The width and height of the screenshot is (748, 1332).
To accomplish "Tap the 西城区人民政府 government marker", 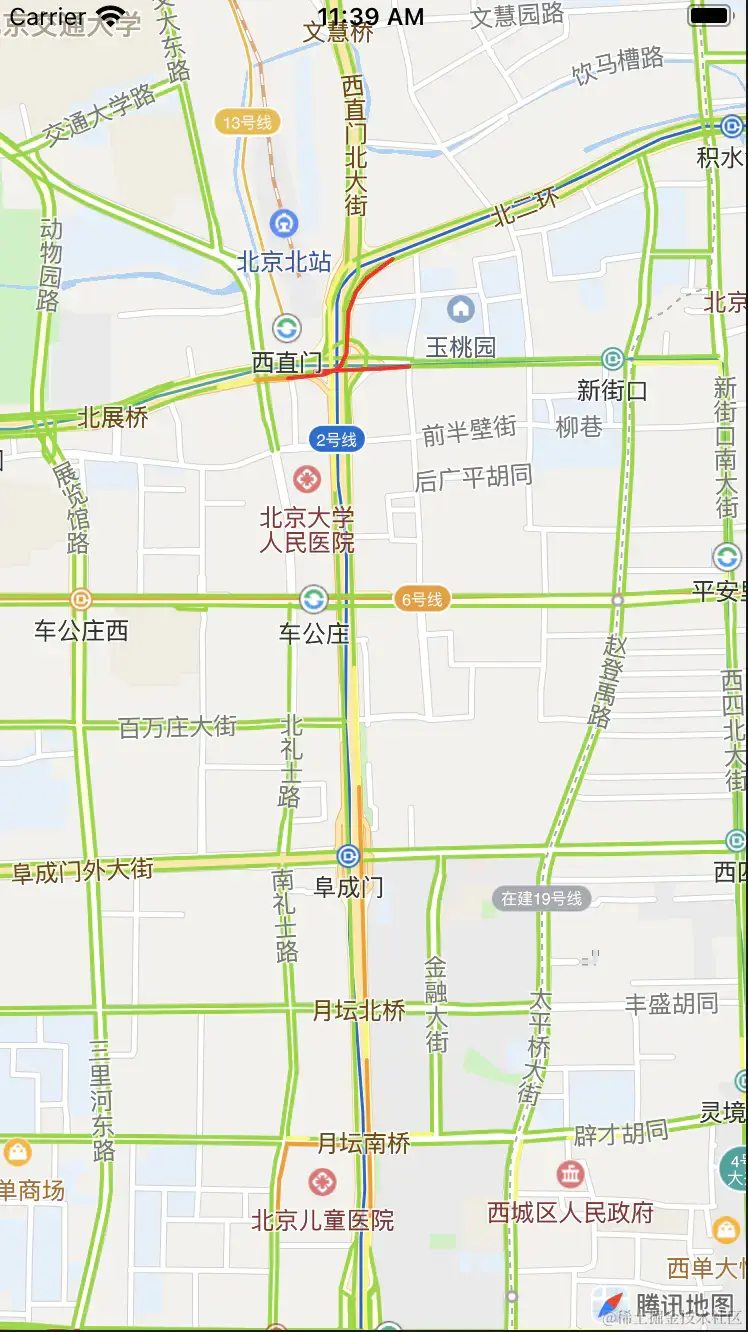I will pos(571,1174).
